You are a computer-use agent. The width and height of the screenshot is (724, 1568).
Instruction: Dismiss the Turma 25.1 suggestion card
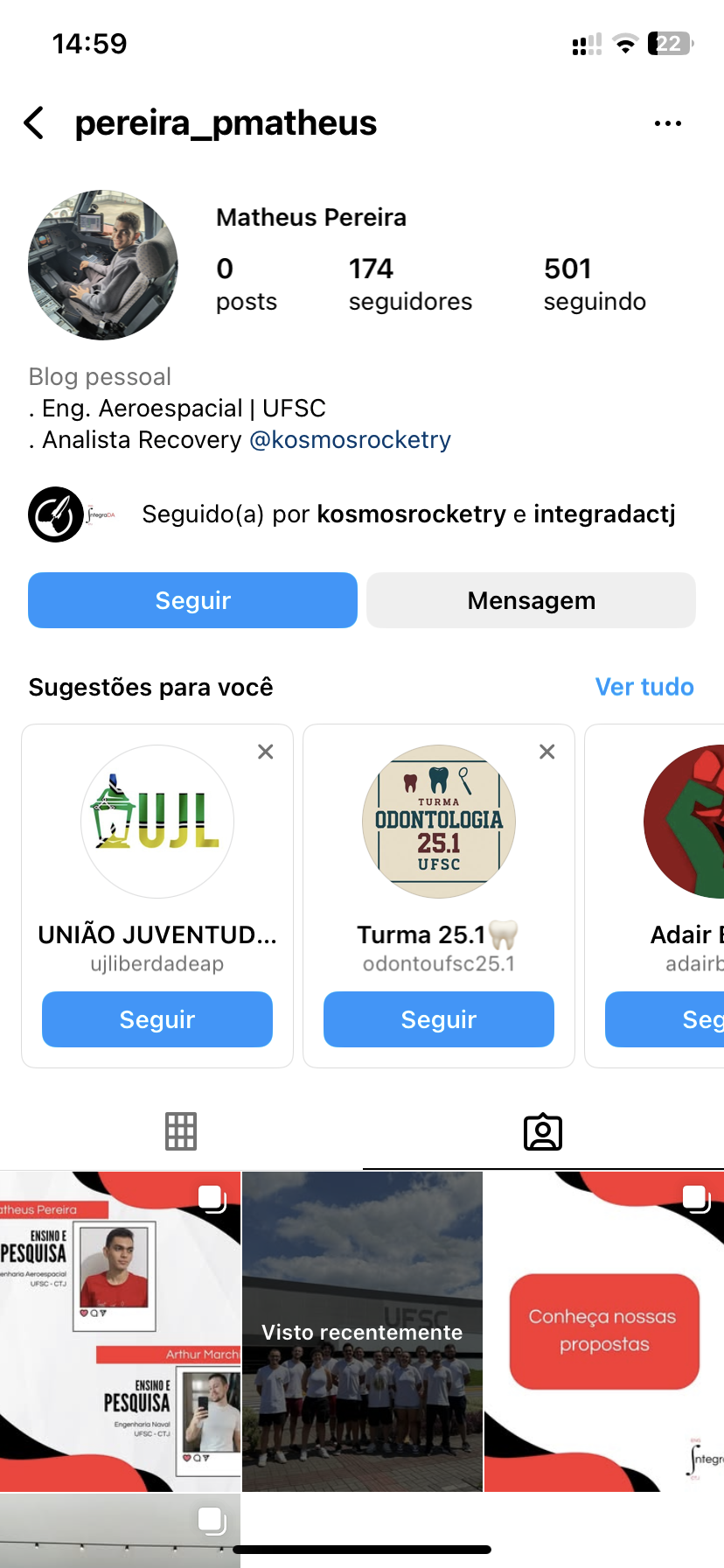tap(547, 752)
